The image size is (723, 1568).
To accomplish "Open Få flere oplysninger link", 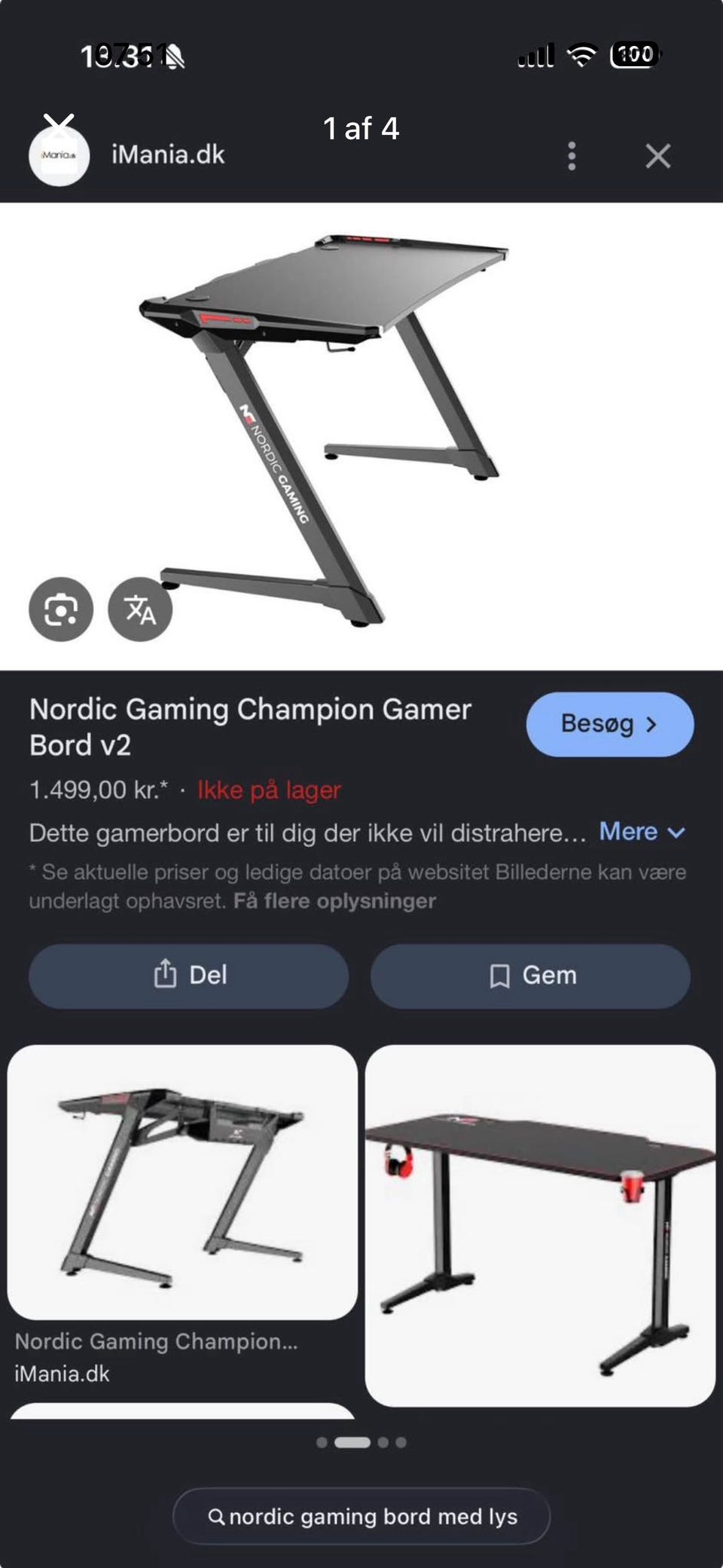I will tap(334, 901).
